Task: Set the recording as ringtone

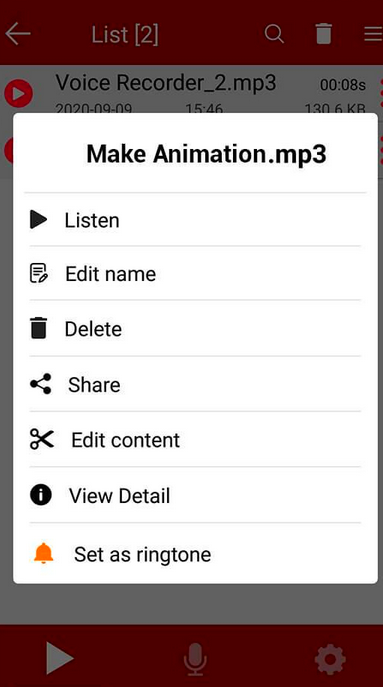Action: (195, 554)
